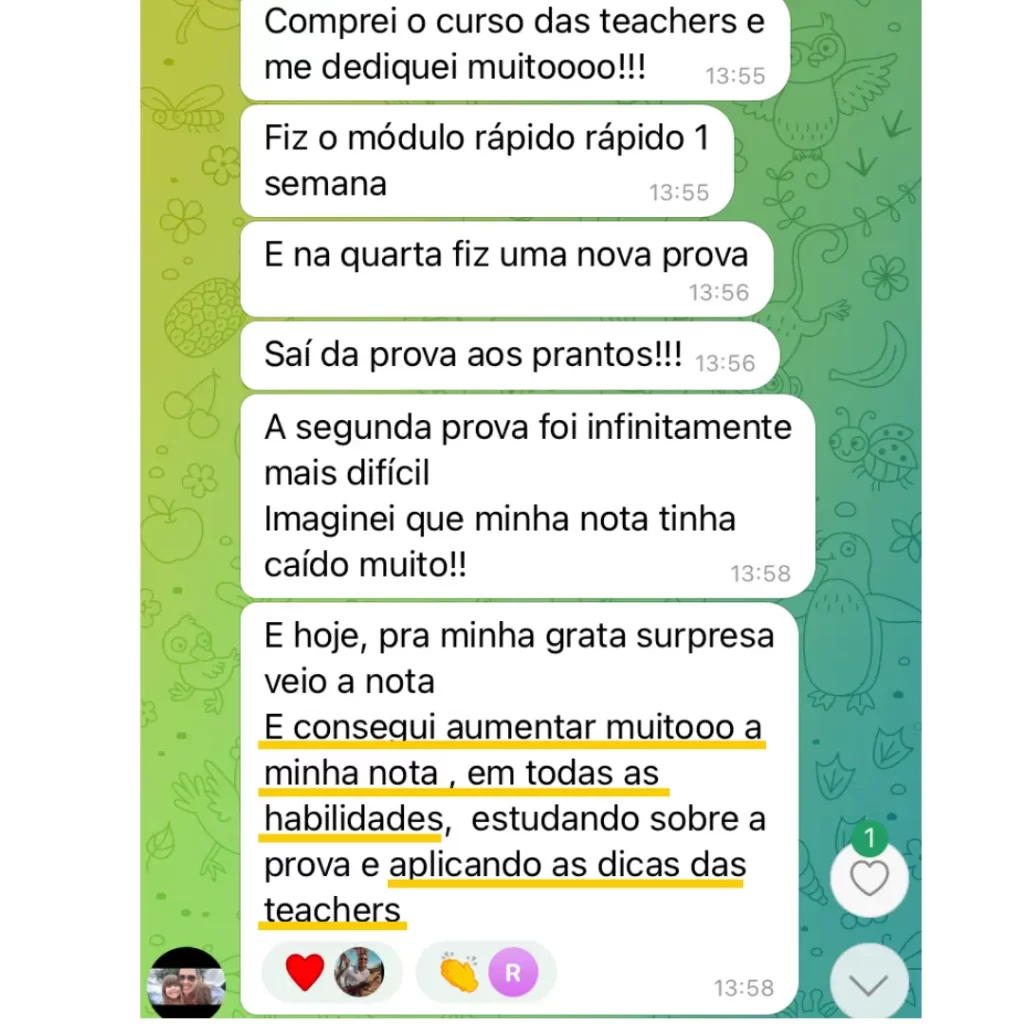Tap the red heart reaction chip
The height and width of the screenshot is (1024, 1024).
click(330, 972)
